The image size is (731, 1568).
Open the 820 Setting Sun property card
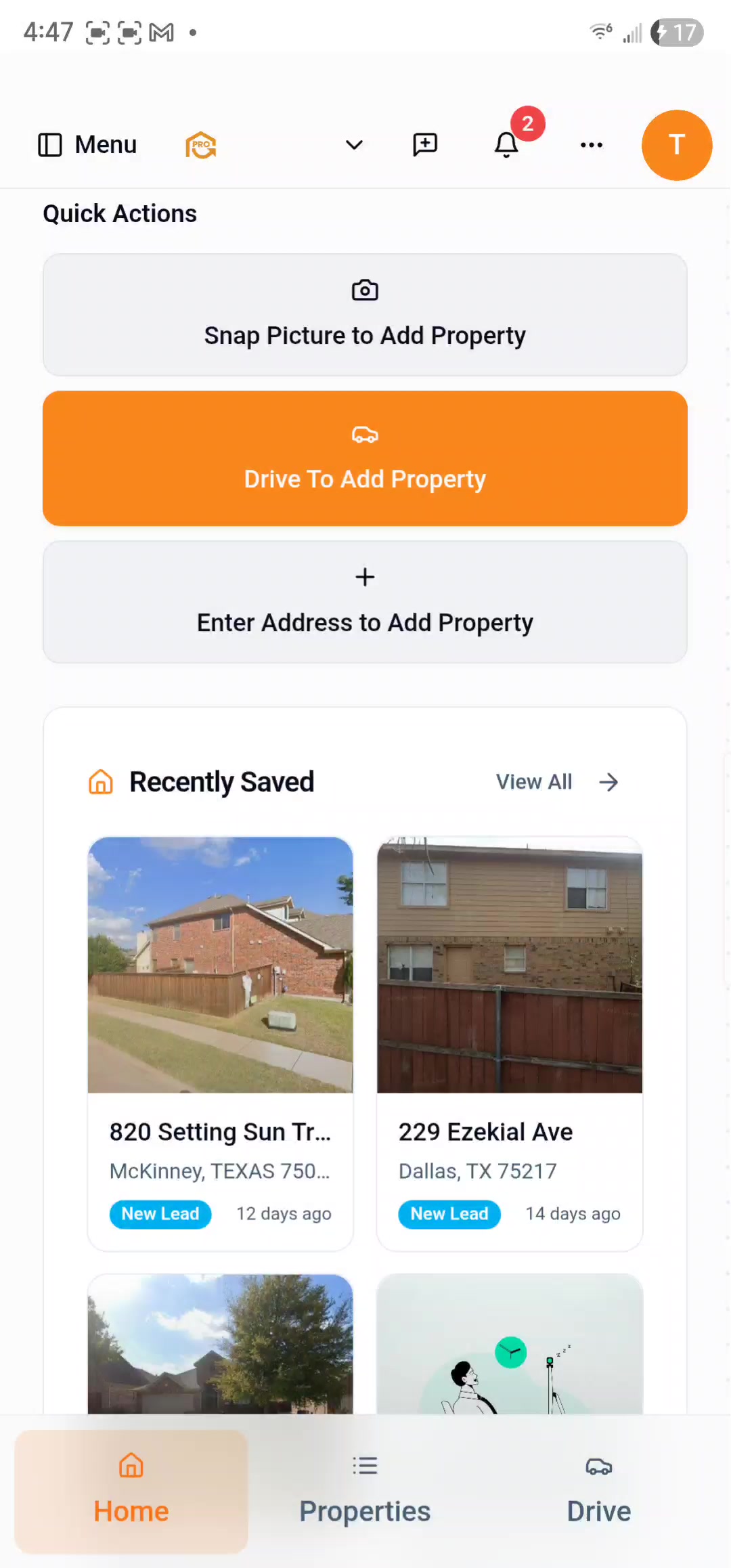[220, 1043]
